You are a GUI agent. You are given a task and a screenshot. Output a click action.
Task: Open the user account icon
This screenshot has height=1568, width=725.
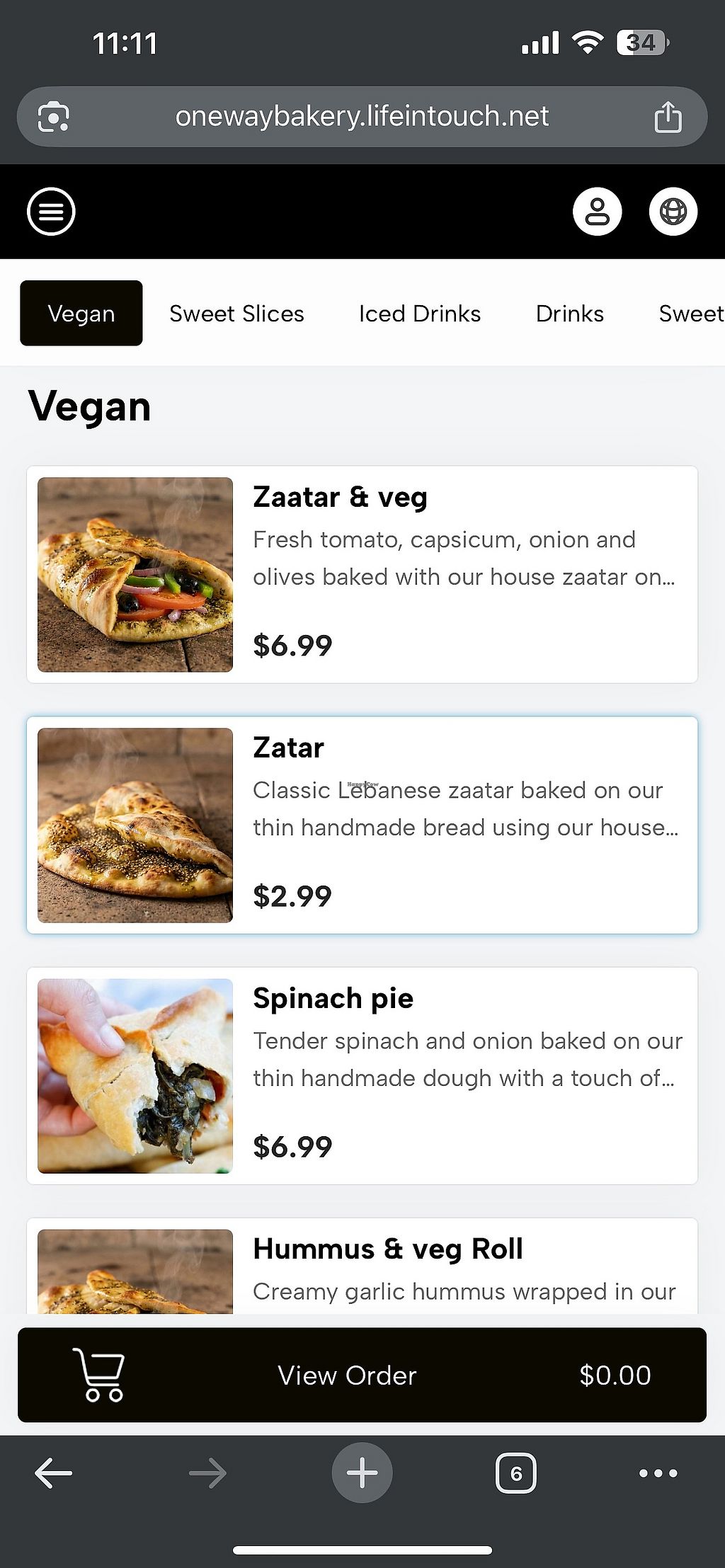click(x=597, y=212)
